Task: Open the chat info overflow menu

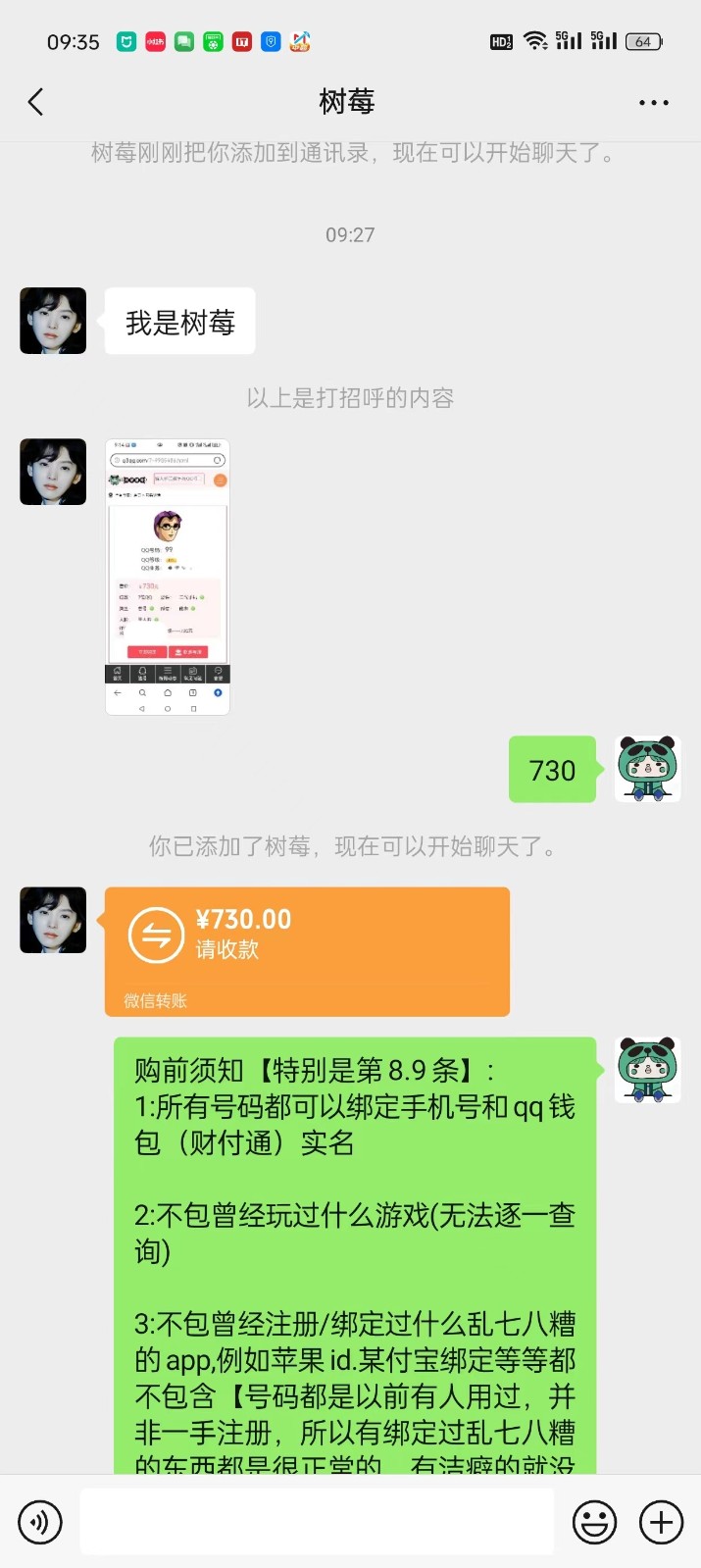Action: pyautogui.click(x=653, y=102)
